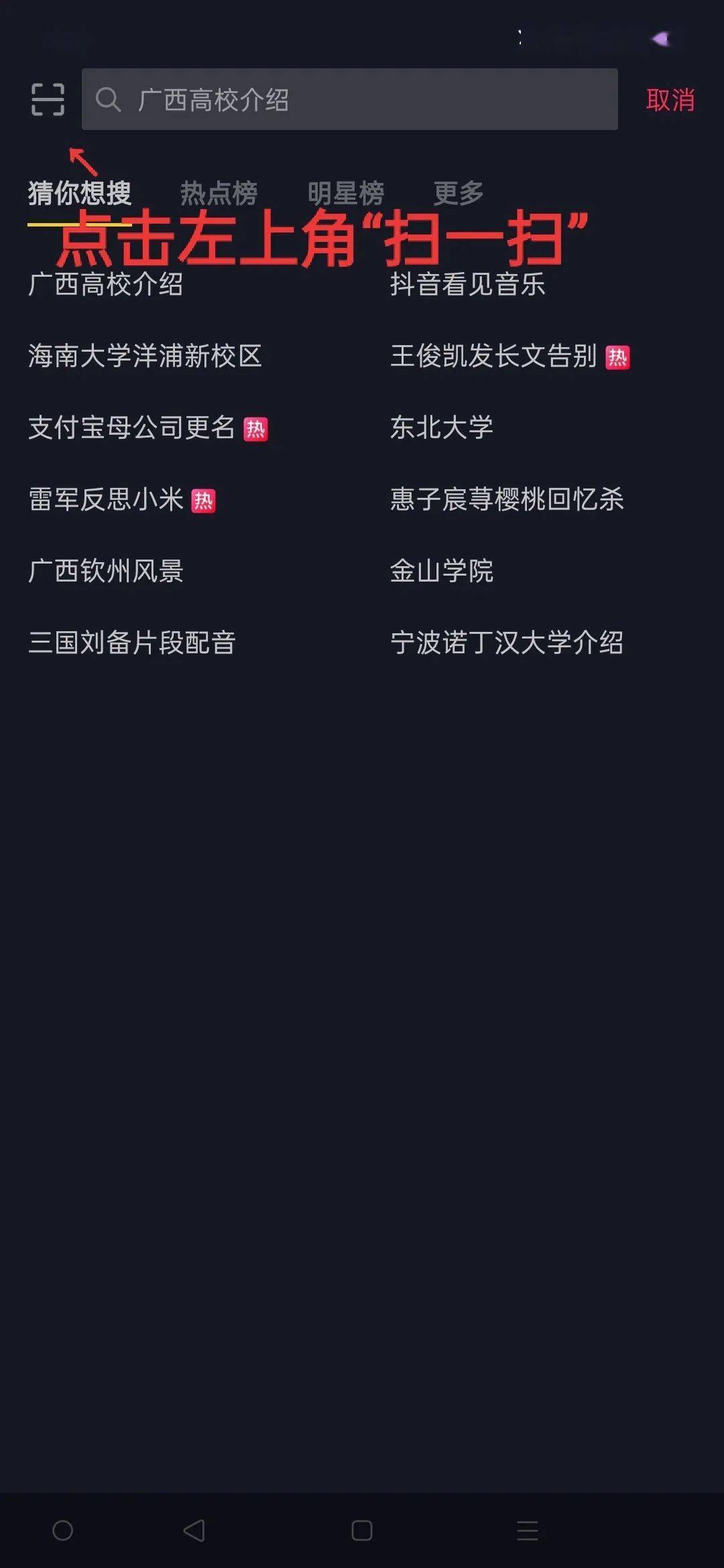Choose suggested search 东北大学
This screenshot has width=724, height=1568.
coord(442,428)
